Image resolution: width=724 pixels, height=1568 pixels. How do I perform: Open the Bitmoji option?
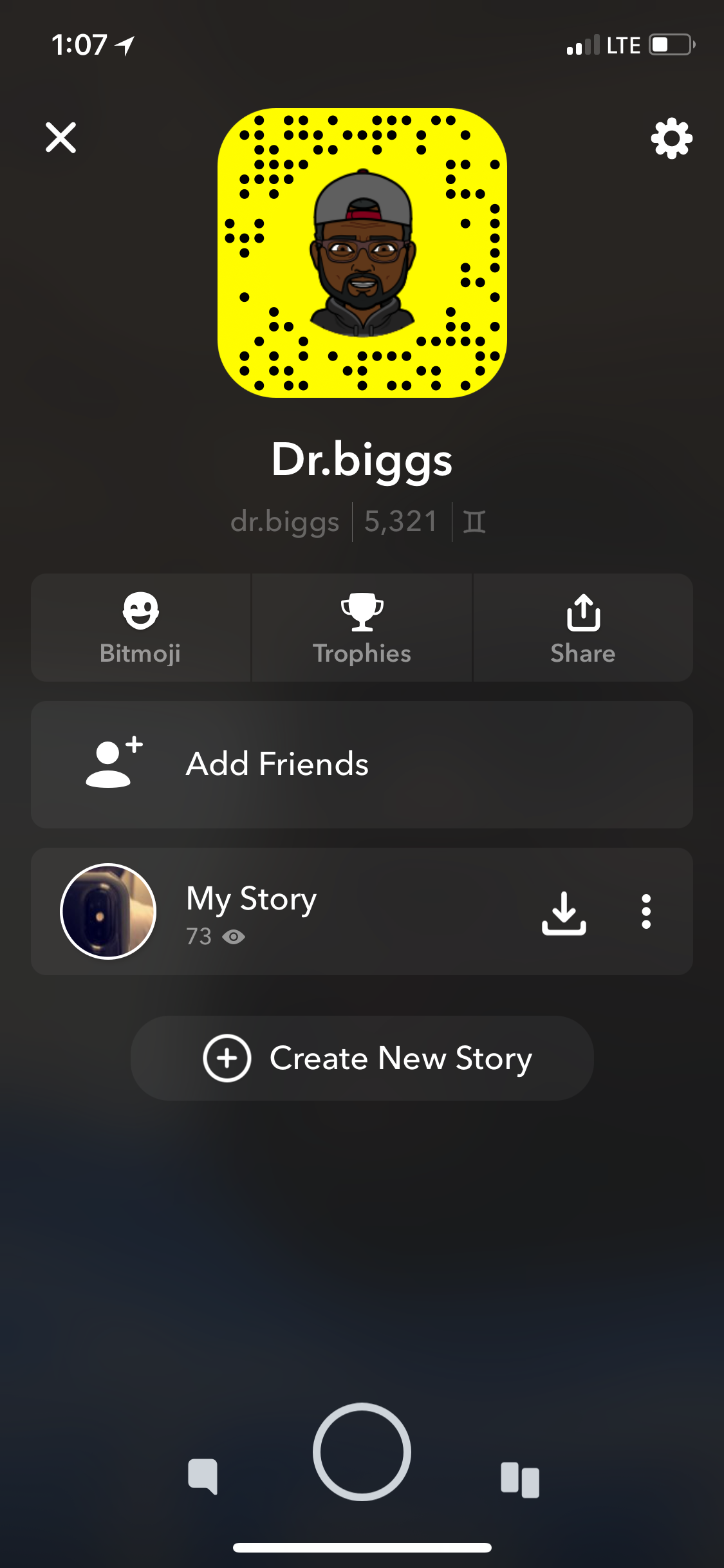point(140,628)
